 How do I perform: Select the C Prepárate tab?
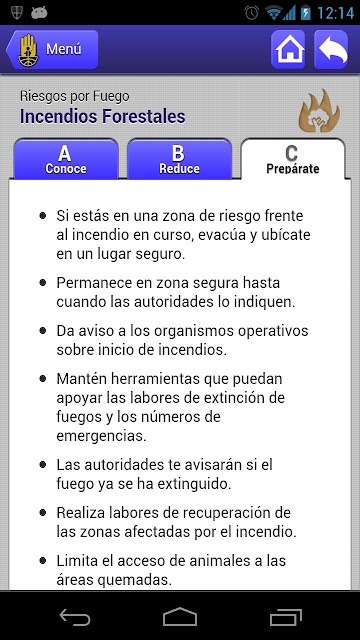(293, 159)
